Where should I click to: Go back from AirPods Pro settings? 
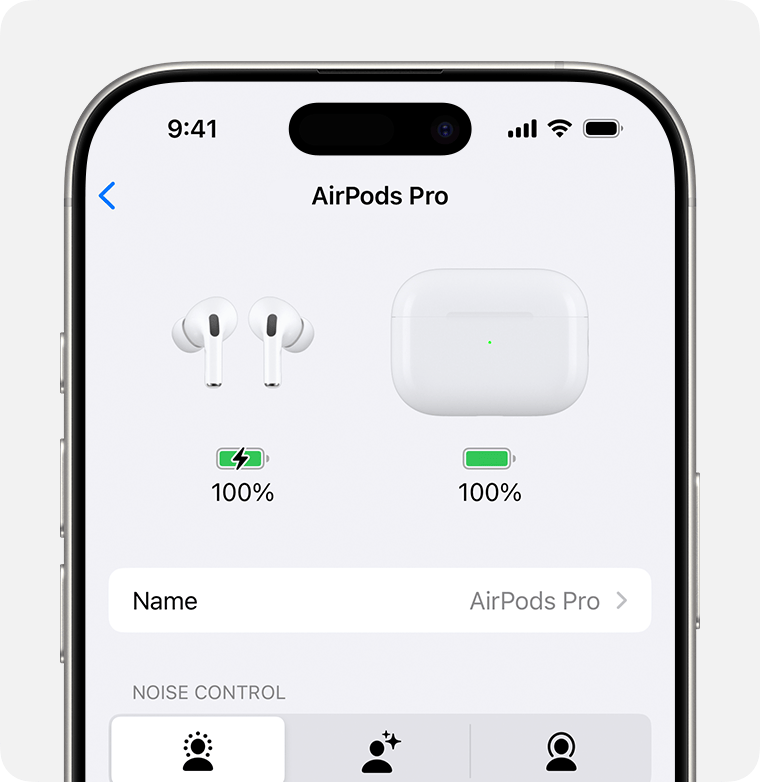(108, 196)
